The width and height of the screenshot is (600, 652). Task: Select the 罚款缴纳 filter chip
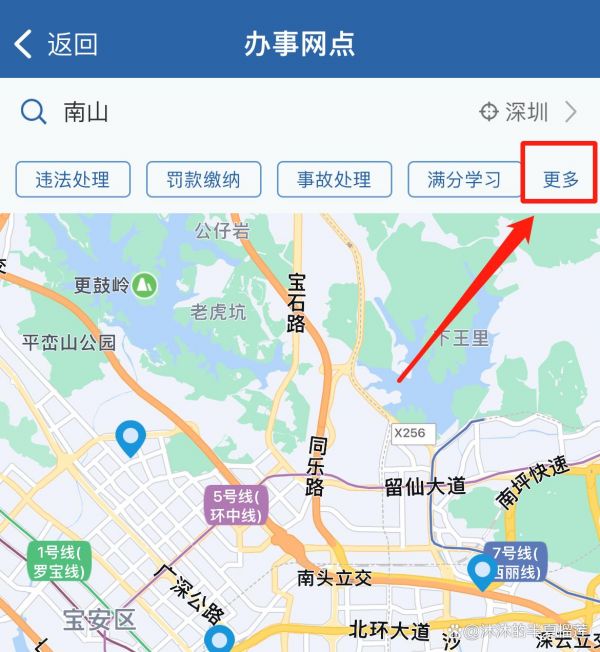point(203,180)
